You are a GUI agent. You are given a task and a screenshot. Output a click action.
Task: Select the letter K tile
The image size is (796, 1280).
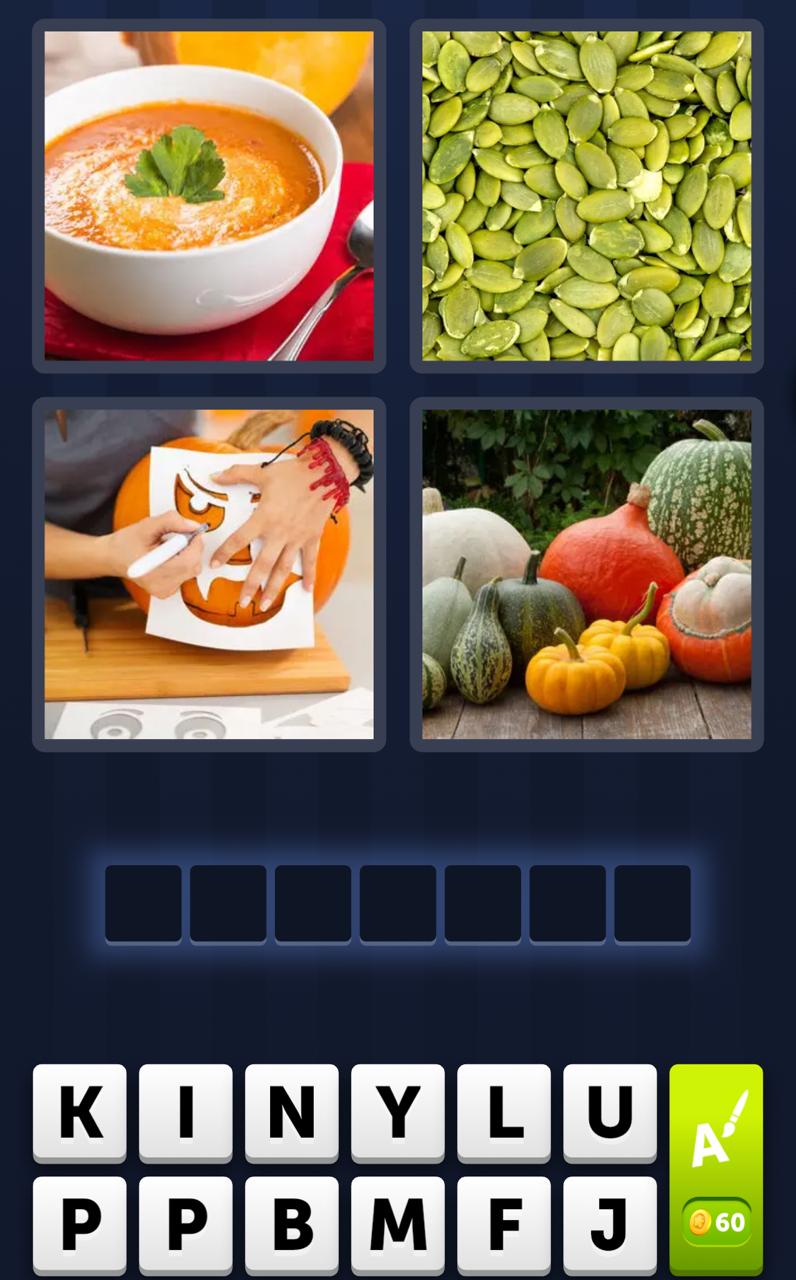[x=80, y=1112]
